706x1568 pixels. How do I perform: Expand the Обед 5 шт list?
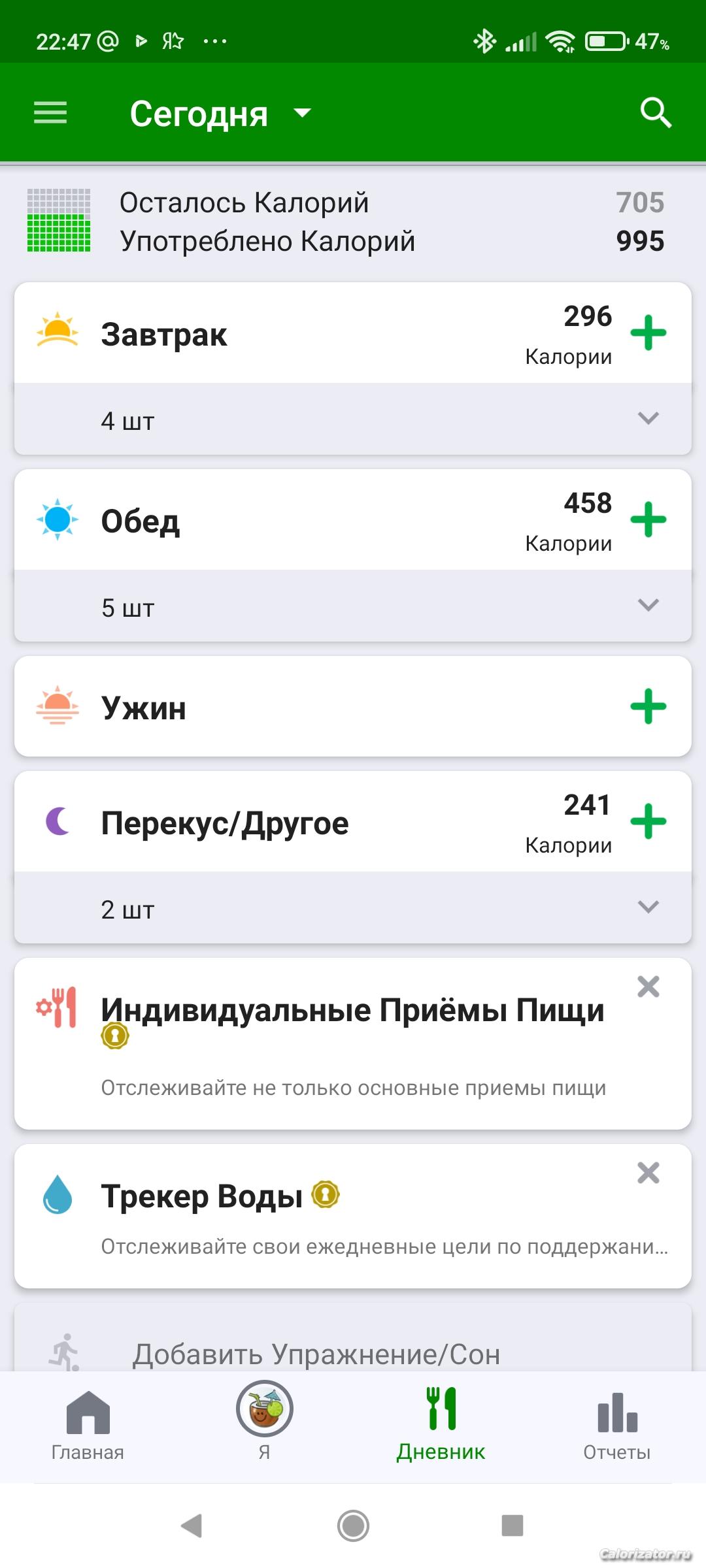point(647,606)
